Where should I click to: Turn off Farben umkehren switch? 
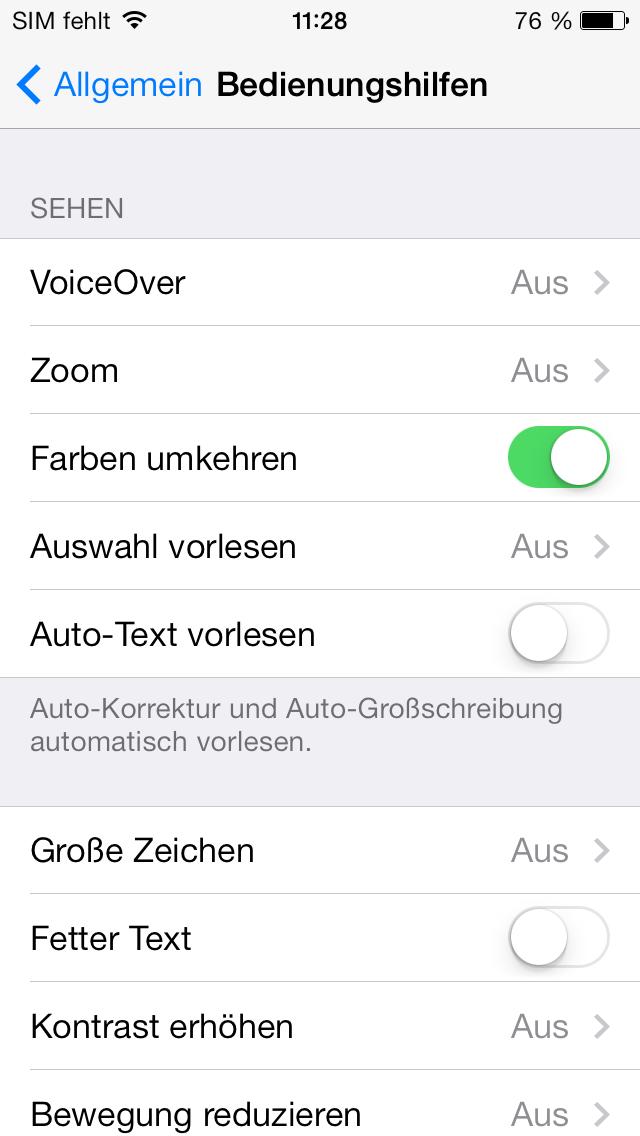click(558, 457)
